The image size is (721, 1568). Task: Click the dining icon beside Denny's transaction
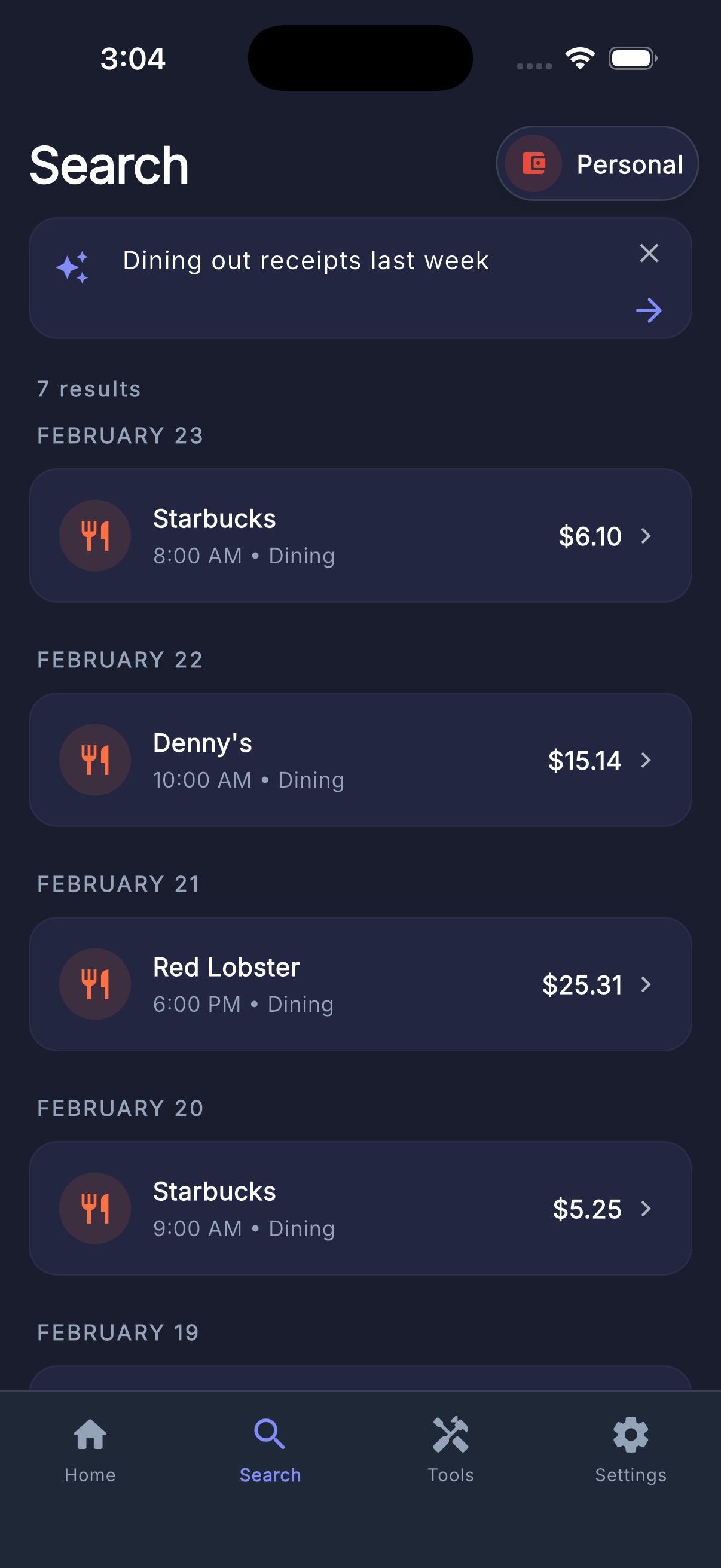point(95,759)
